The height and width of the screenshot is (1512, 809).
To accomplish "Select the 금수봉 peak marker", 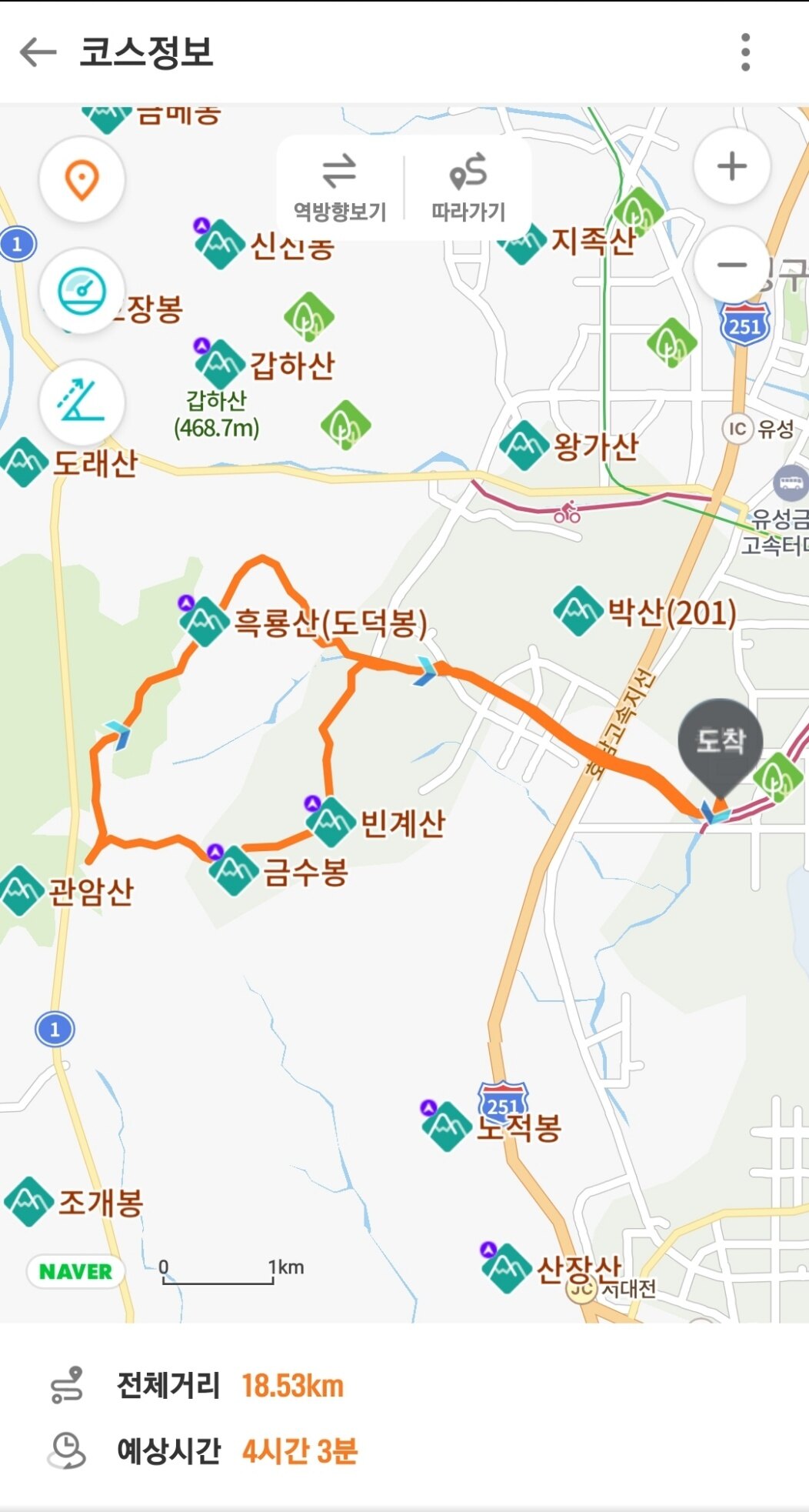I will [x=233, y=871].
